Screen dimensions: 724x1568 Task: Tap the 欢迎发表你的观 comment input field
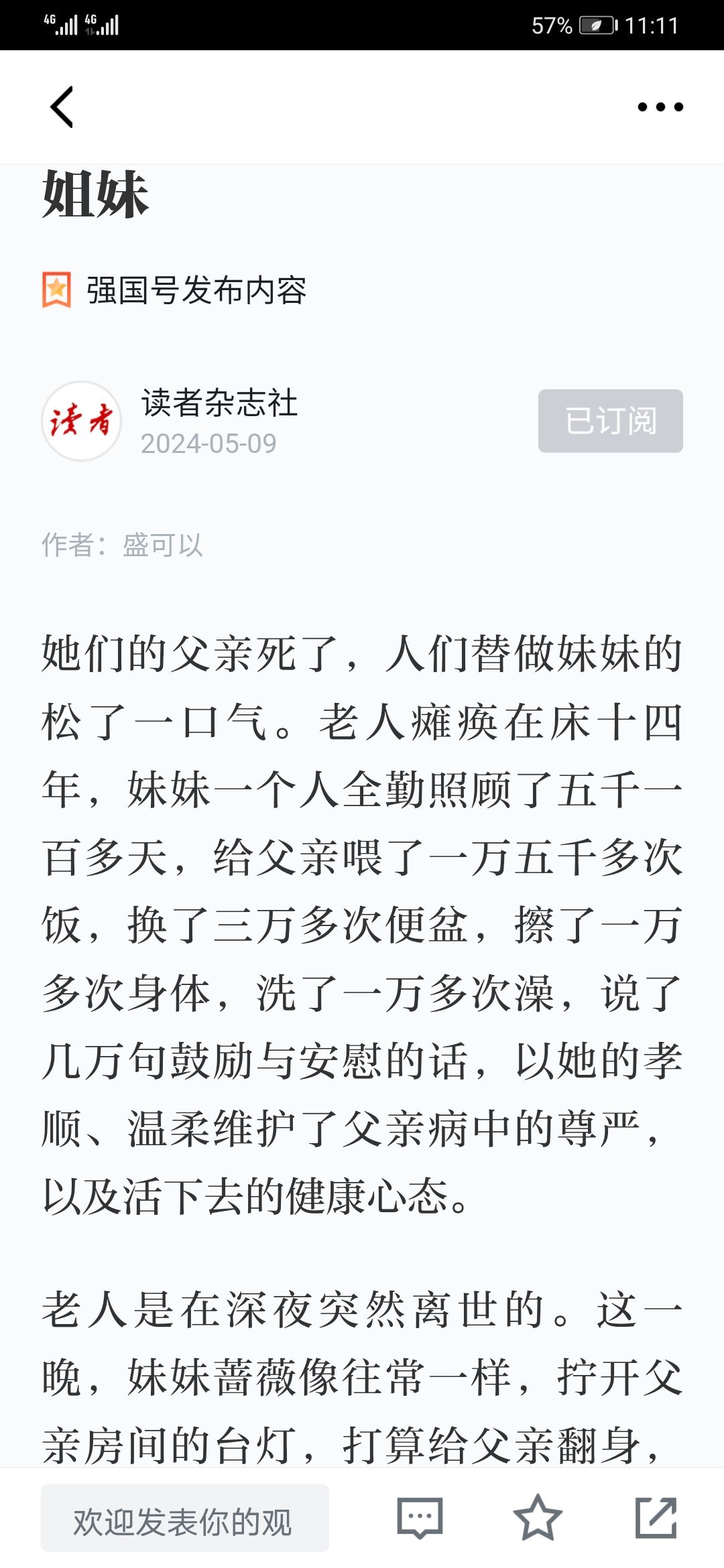pyautogui.click(x=185, y=1518)
